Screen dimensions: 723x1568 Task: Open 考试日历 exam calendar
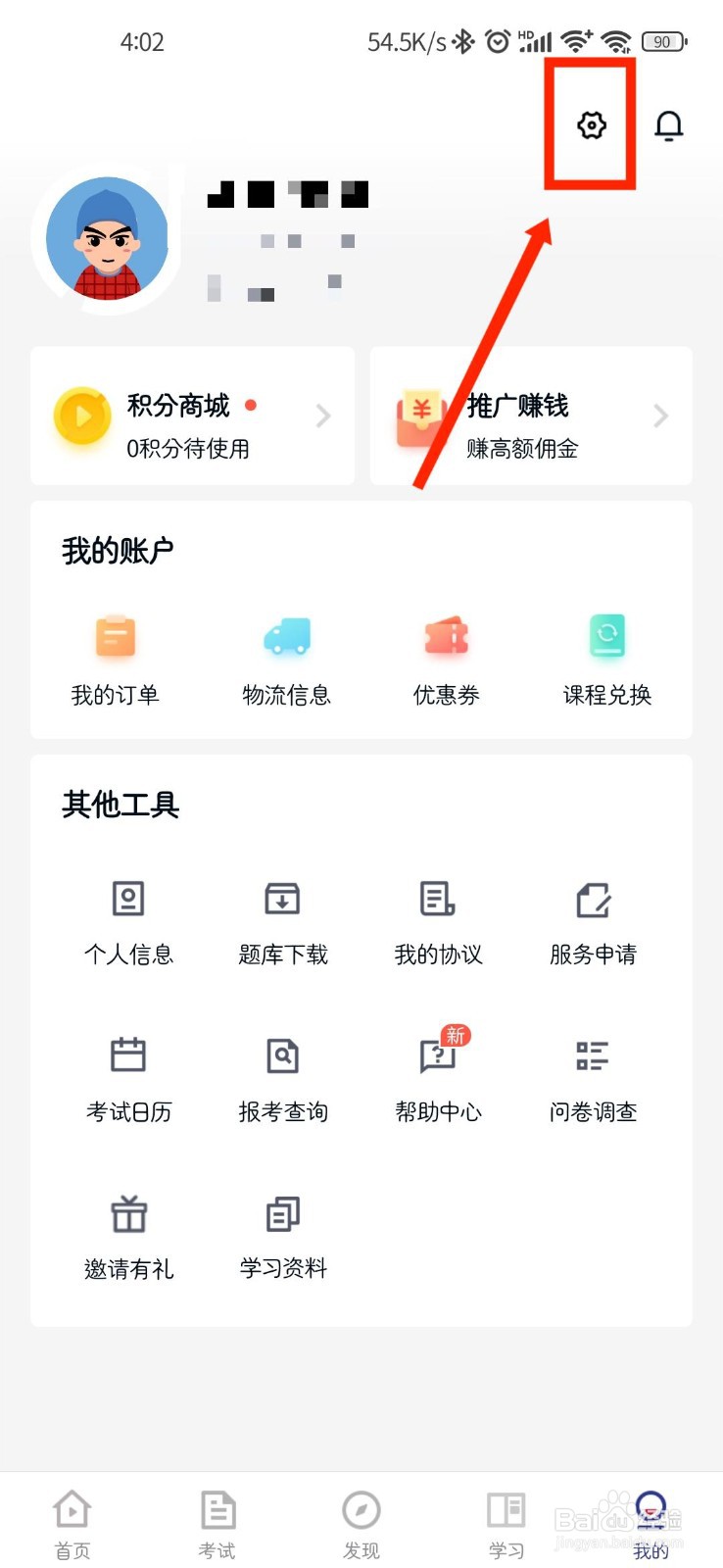tap(128, 1076)
